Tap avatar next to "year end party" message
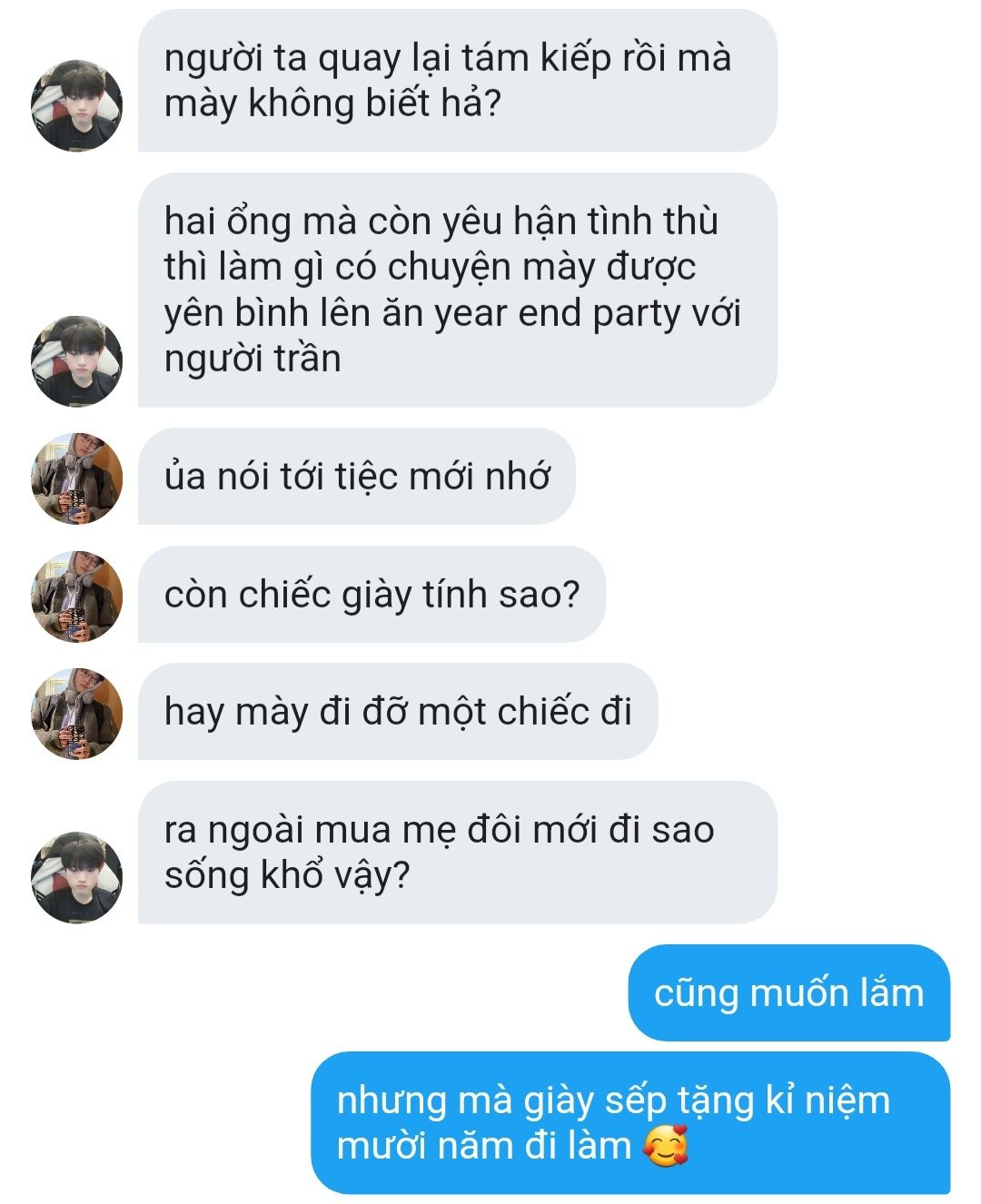The image size is (981, 1204). [76, 361]
